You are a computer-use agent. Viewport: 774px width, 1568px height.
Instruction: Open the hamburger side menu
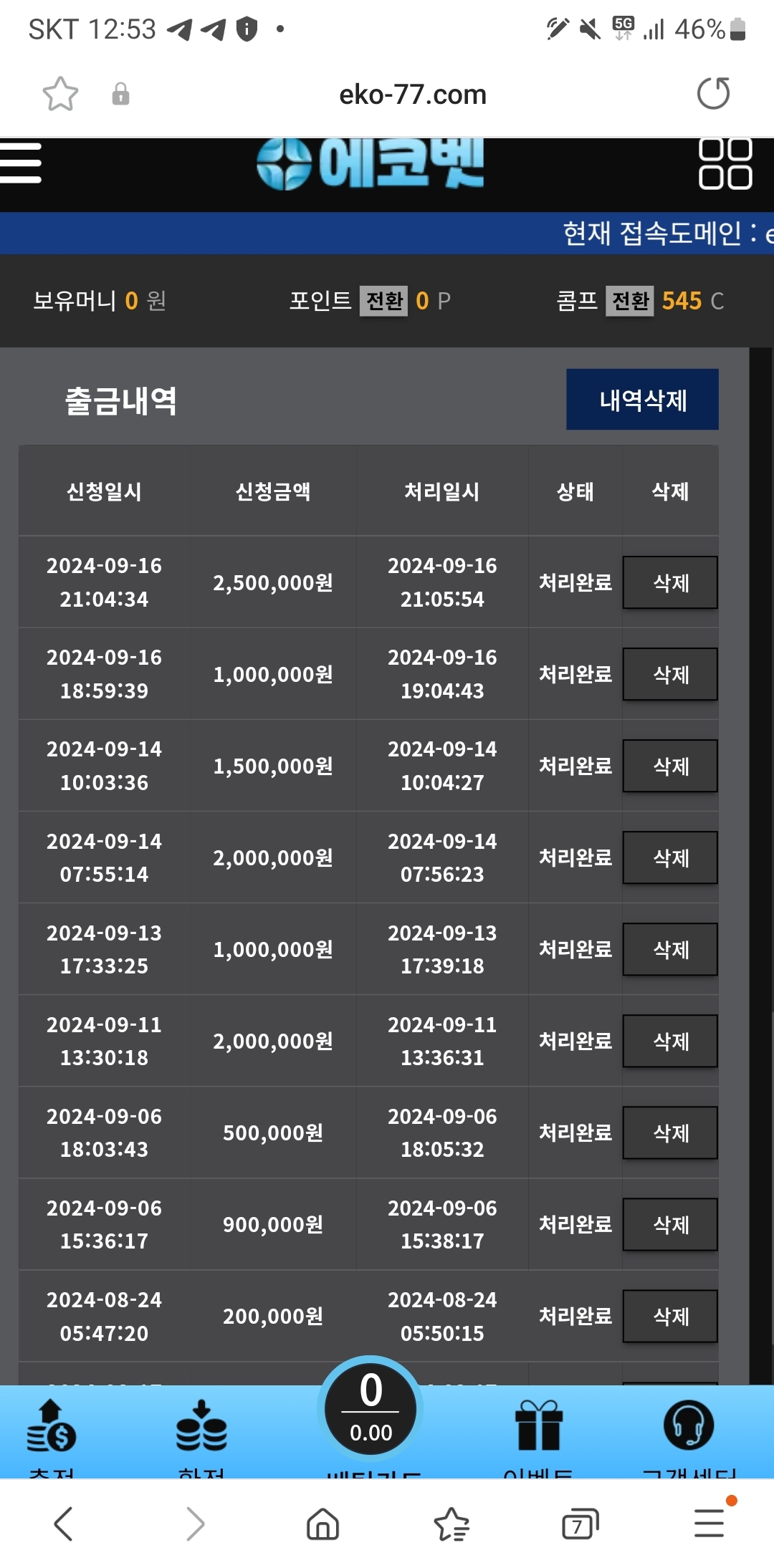(x=20, y=163)
